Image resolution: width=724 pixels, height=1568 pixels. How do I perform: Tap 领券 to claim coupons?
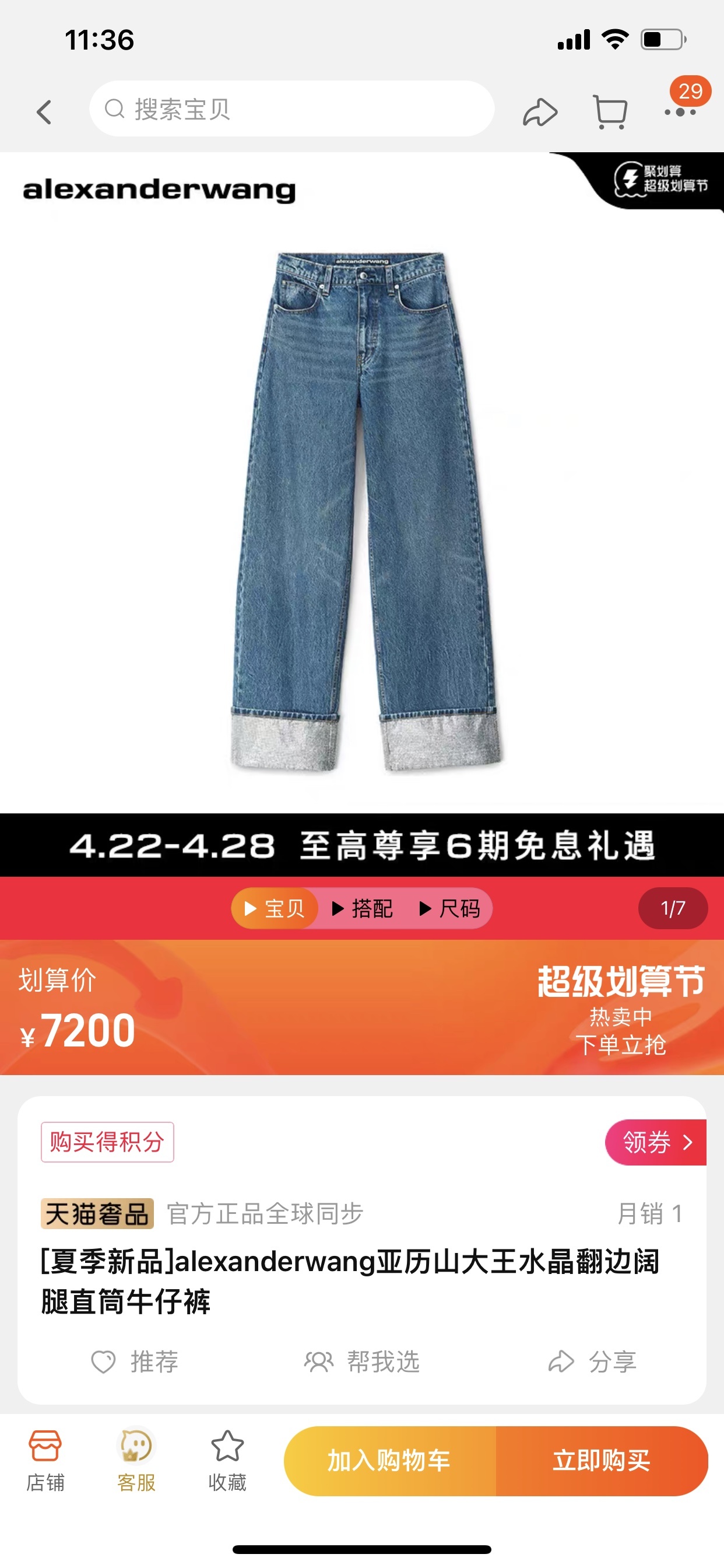pyautogui.click(x=656, y=1142)
